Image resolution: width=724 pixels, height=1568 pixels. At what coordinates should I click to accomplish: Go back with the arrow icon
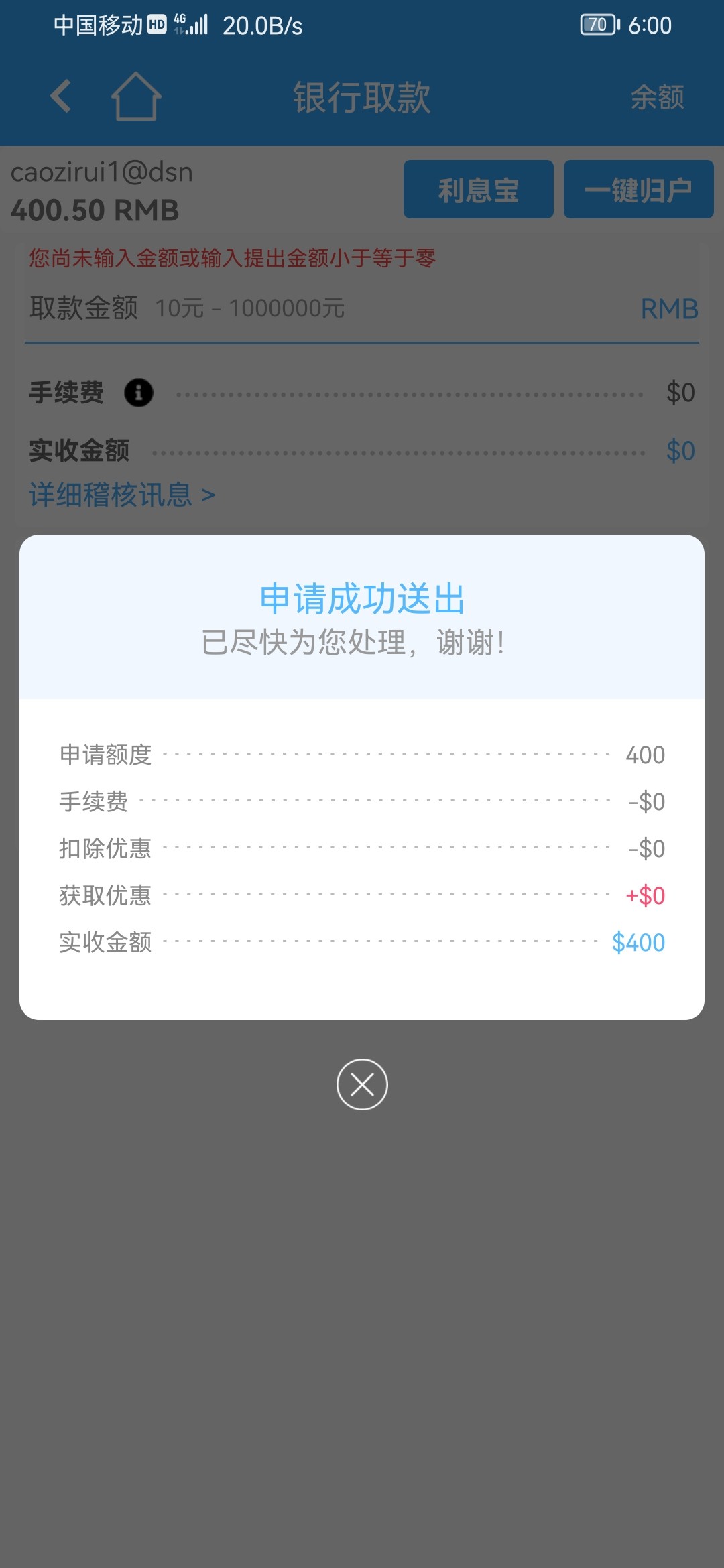(x=61, y=96)
